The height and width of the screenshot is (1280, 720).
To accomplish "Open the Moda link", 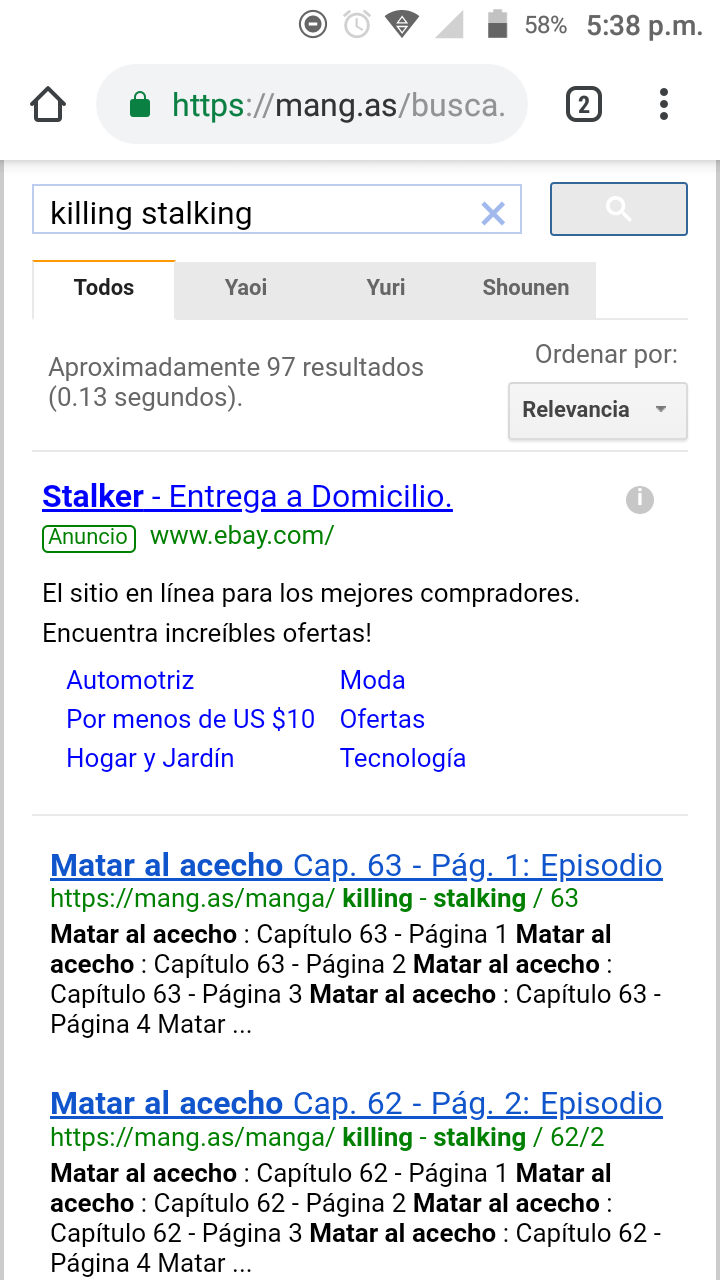I will pyautogui.click(x=373, y=681).
